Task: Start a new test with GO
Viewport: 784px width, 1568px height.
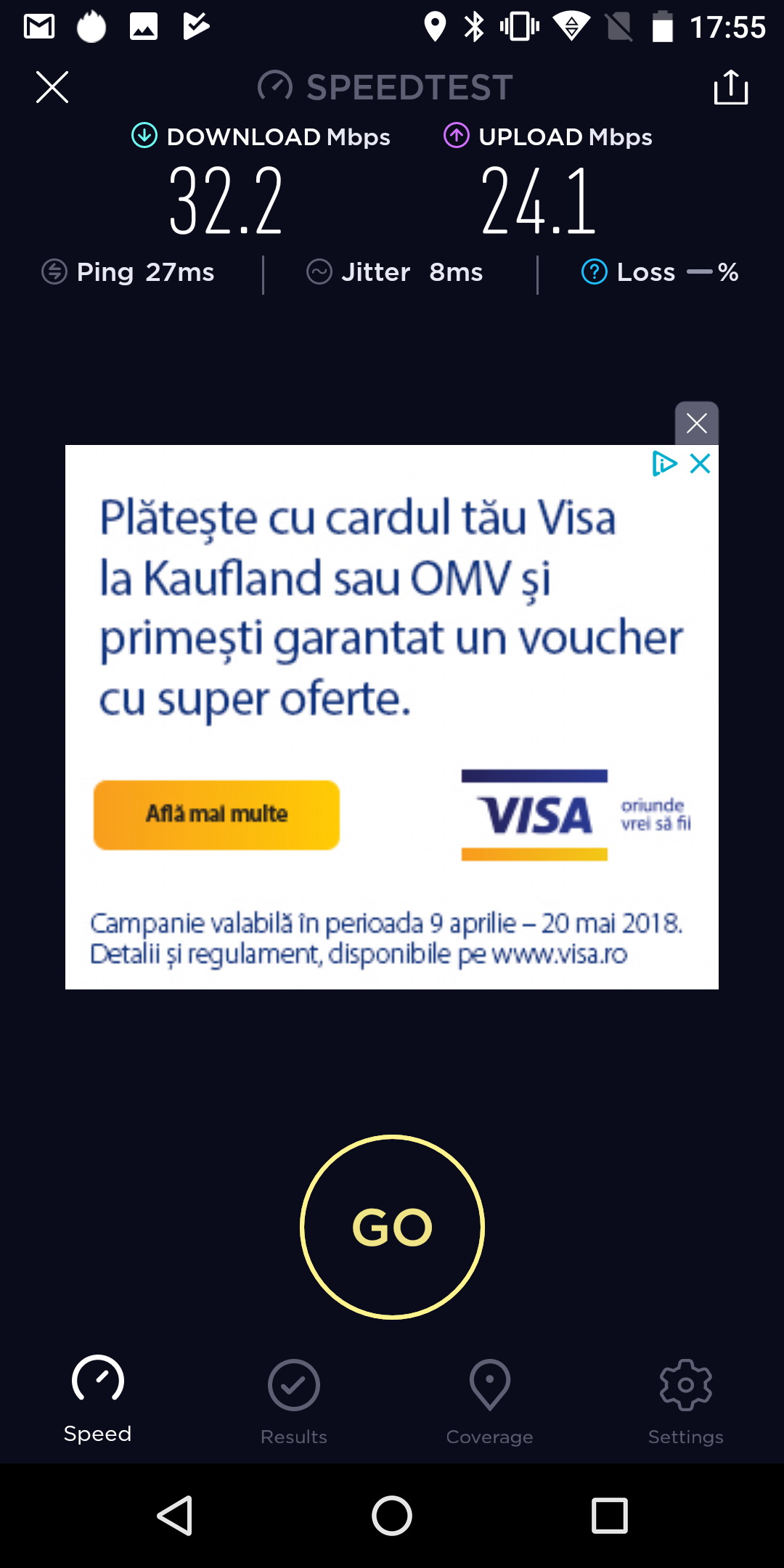Action: (392, 1227)
